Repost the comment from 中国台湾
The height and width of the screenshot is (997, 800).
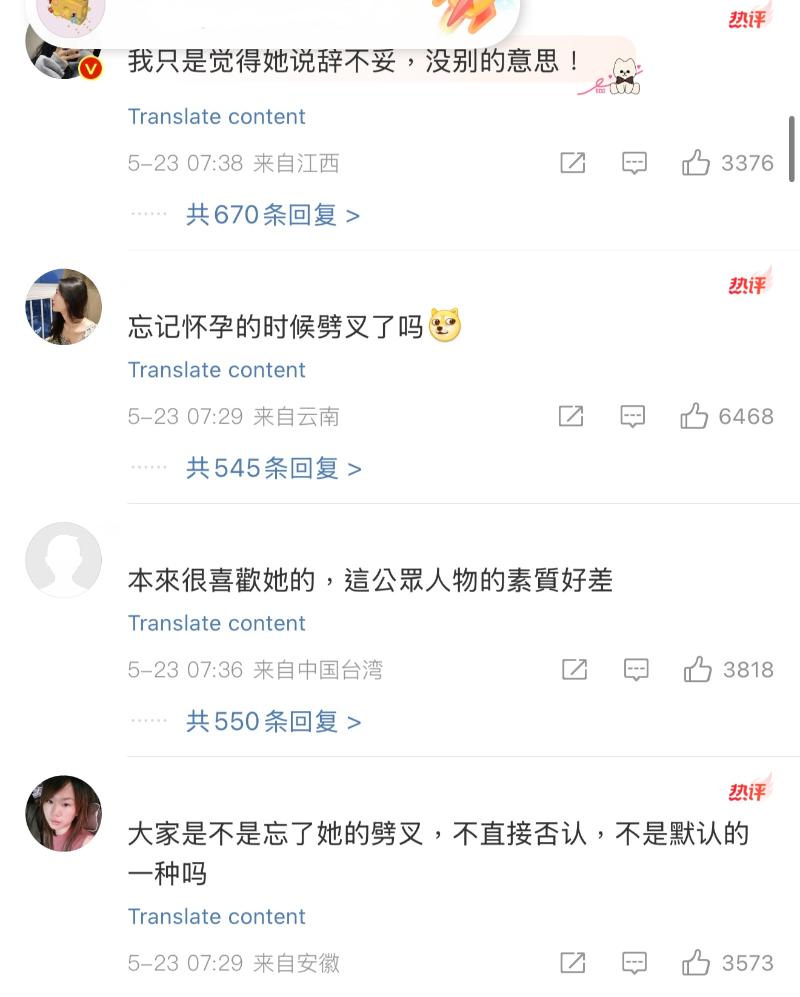[x=574, y=669]
